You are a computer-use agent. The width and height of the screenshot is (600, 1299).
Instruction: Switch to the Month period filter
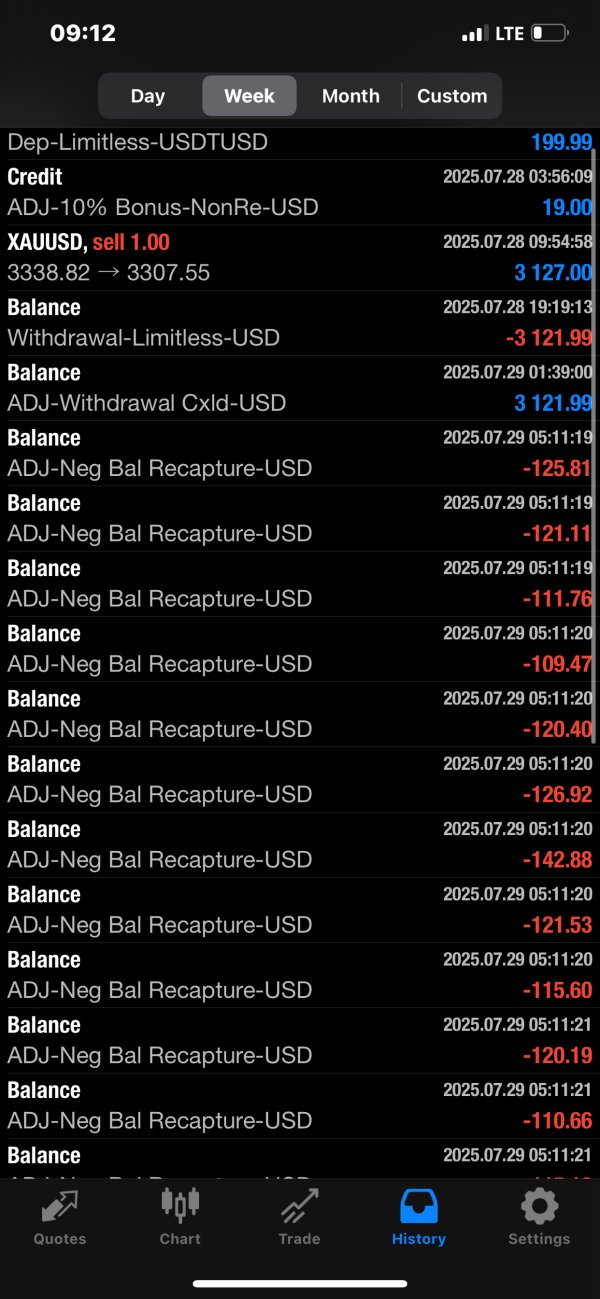(350, 96)
